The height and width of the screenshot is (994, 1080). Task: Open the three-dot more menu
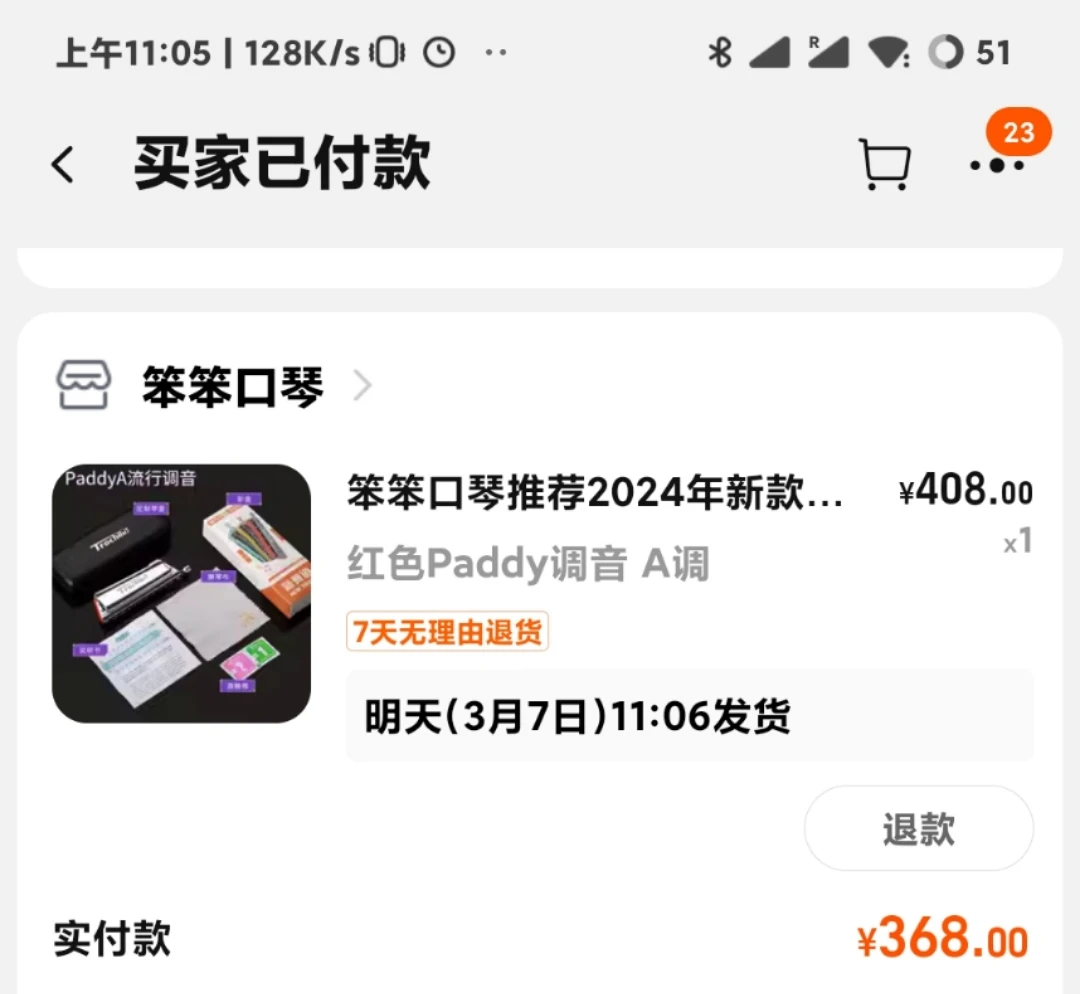tap(997, 165)
